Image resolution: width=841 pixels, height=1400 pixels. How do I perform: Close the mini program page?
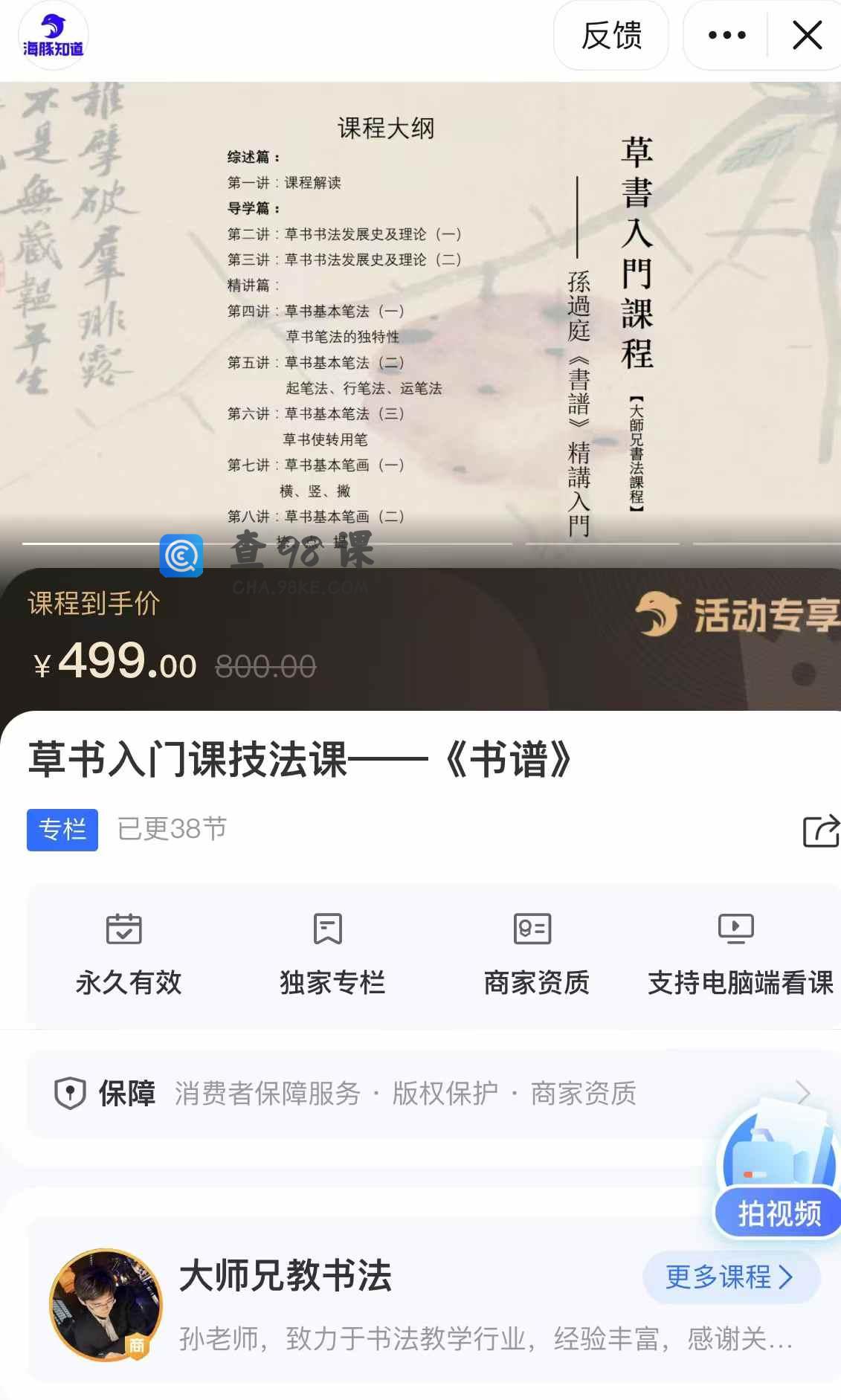point(807,35)
